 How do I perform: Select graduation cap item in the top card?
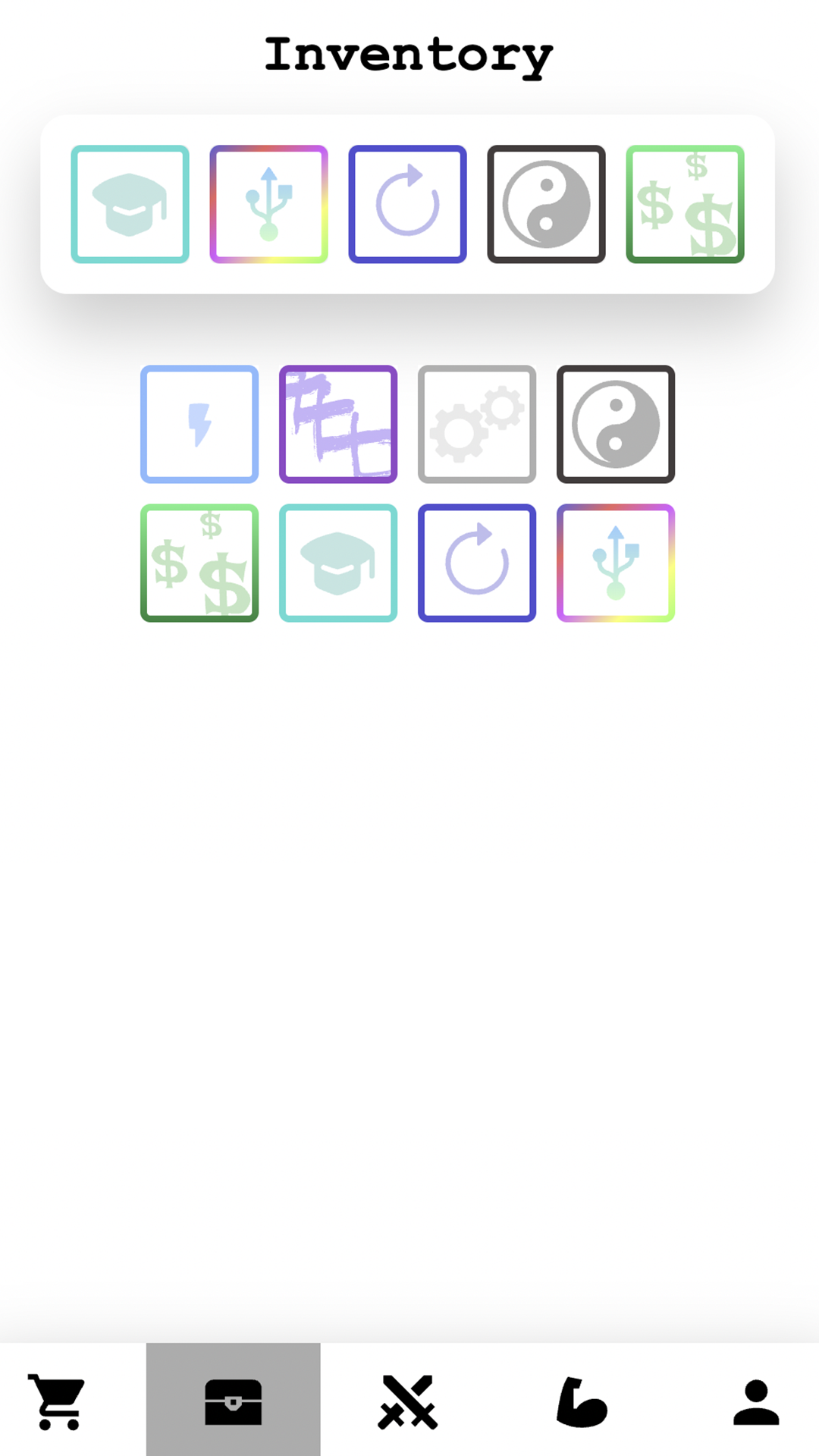point(130,204)
